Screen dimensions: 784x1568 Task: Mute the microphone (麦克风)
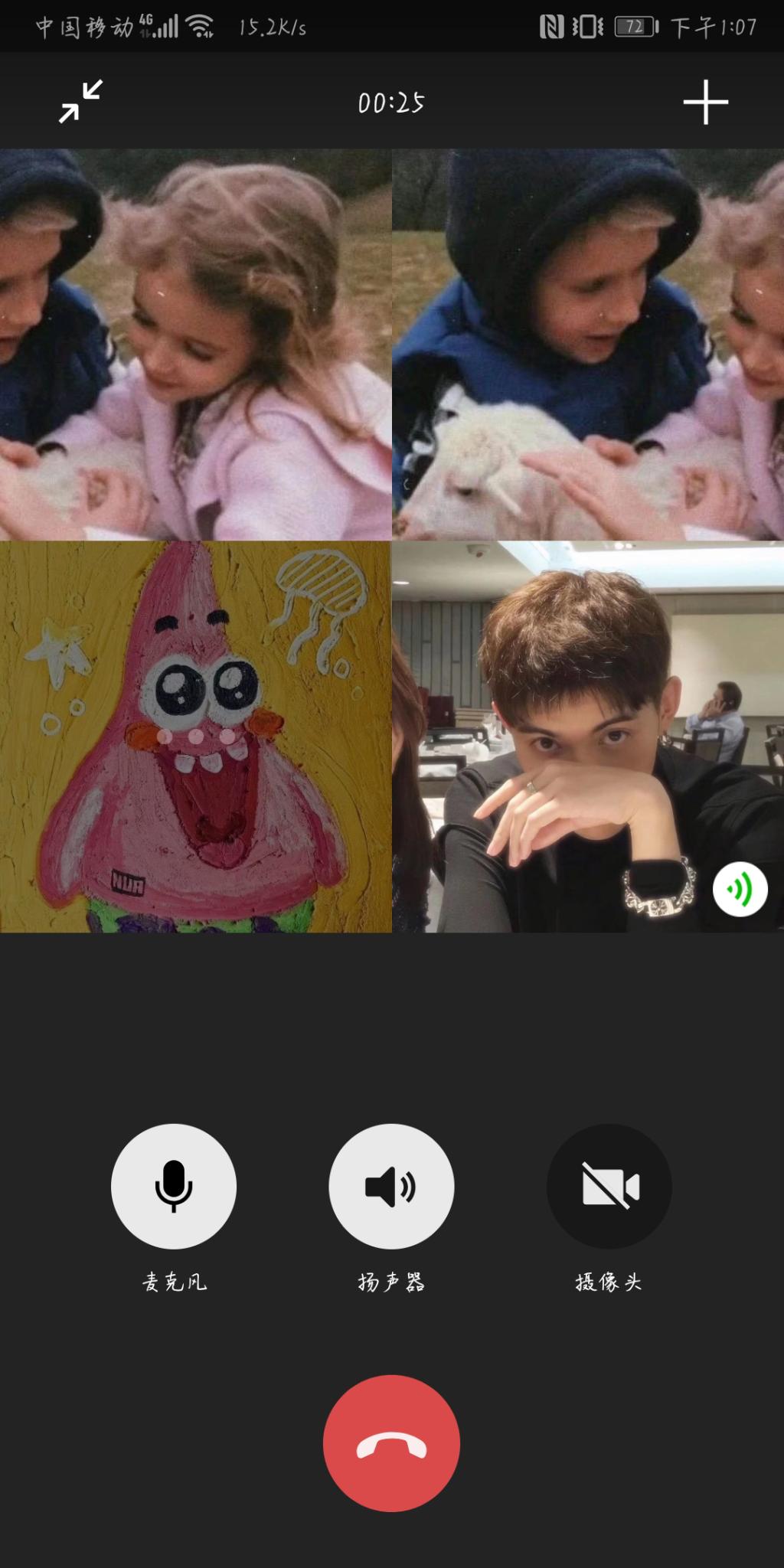tap(174, 1186)
